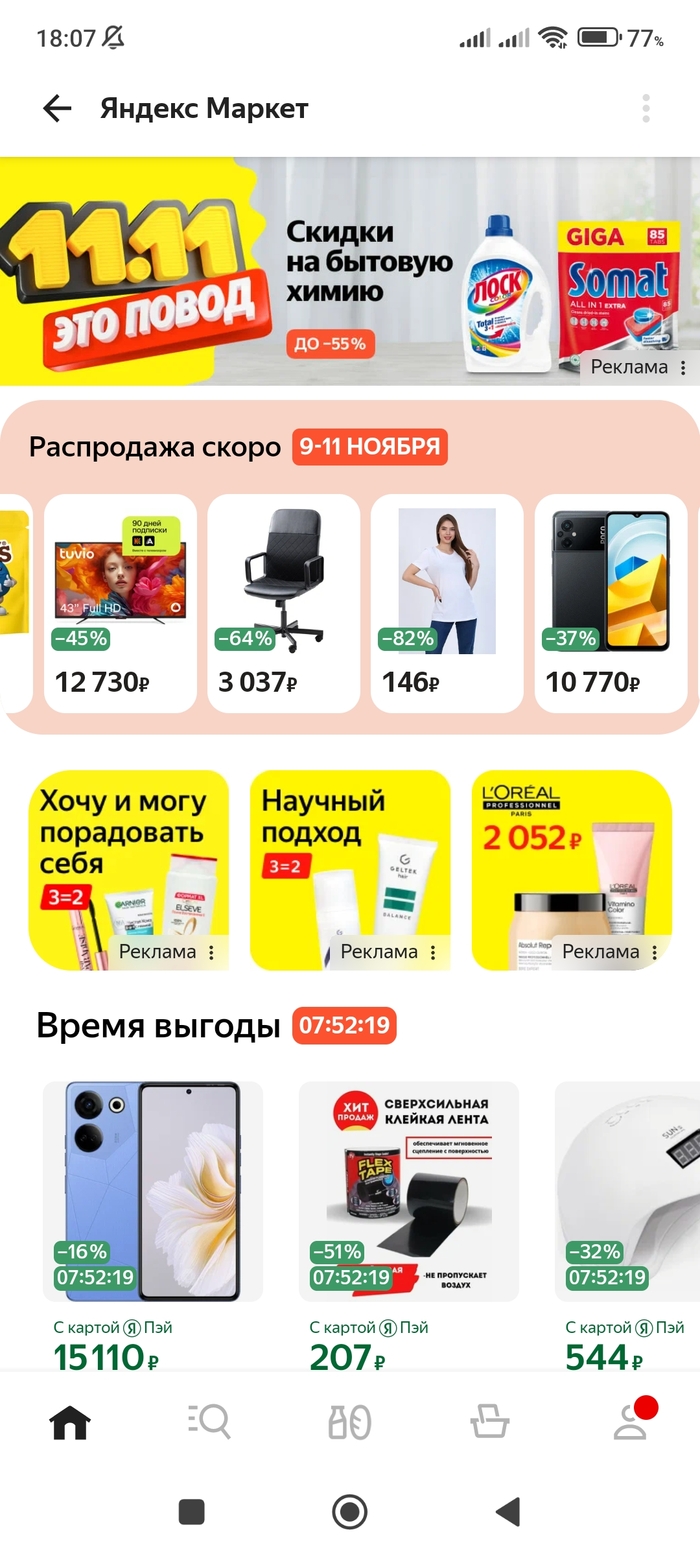700x1556 pixels.
Task: Go back using the top arrow
Action: 57,108
